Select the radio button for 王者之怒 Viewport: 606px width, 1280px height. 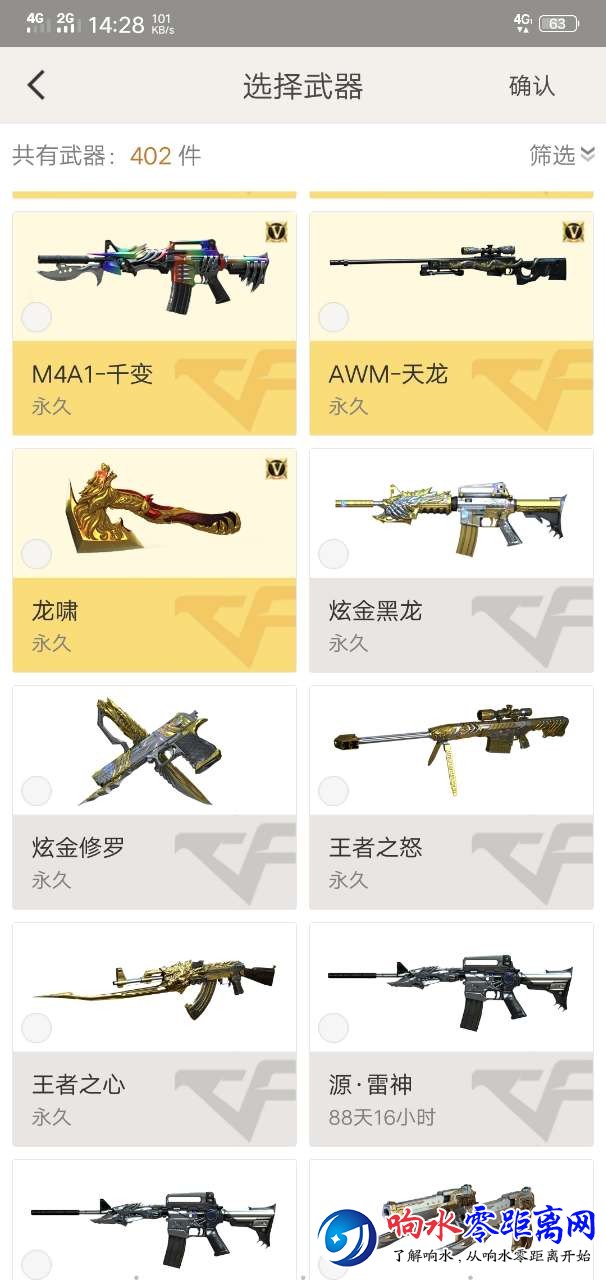tap(333, 791)
